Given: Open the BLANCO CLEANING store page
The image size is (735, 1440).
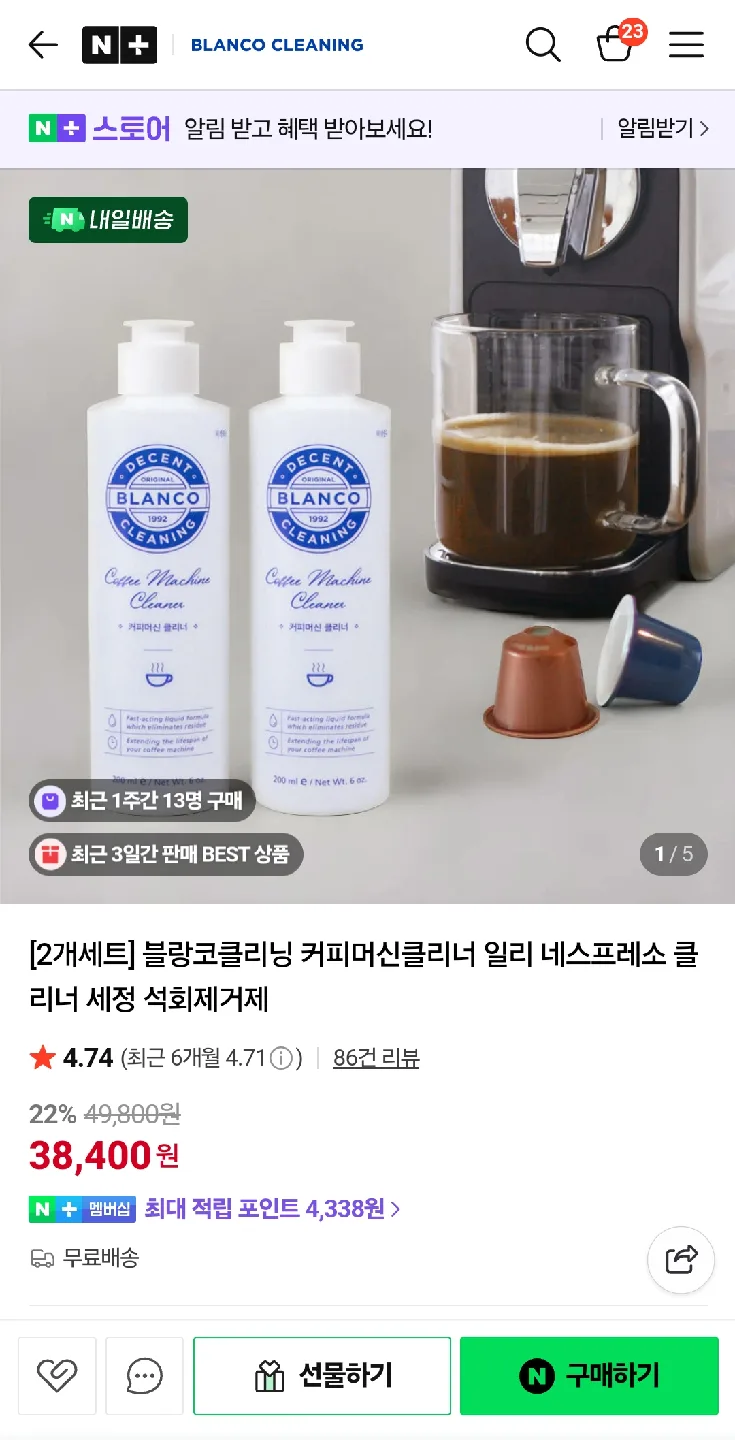Looking at the screenshot, I should pos(277,45).
